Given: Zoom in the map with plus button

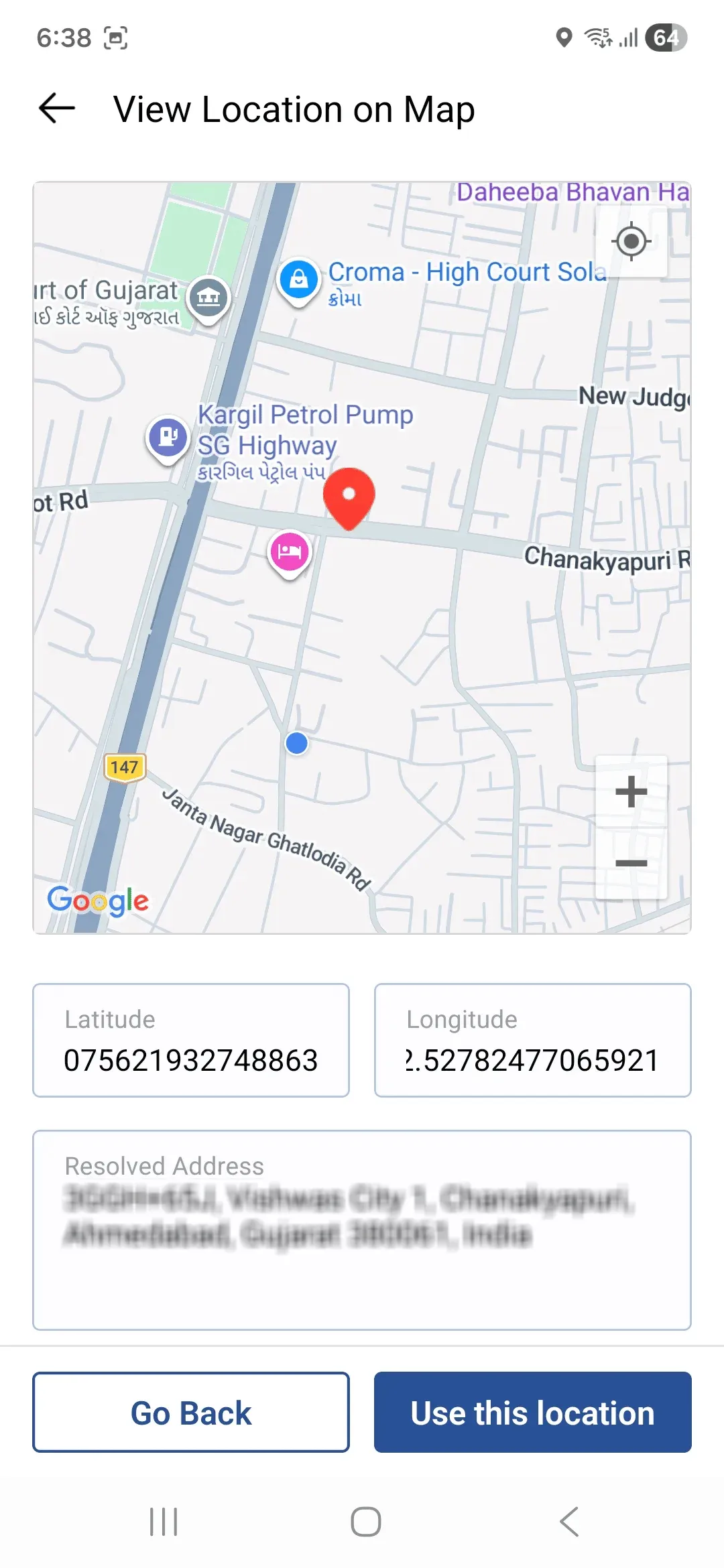Looking at the screenshot, I should coord(631,792).
